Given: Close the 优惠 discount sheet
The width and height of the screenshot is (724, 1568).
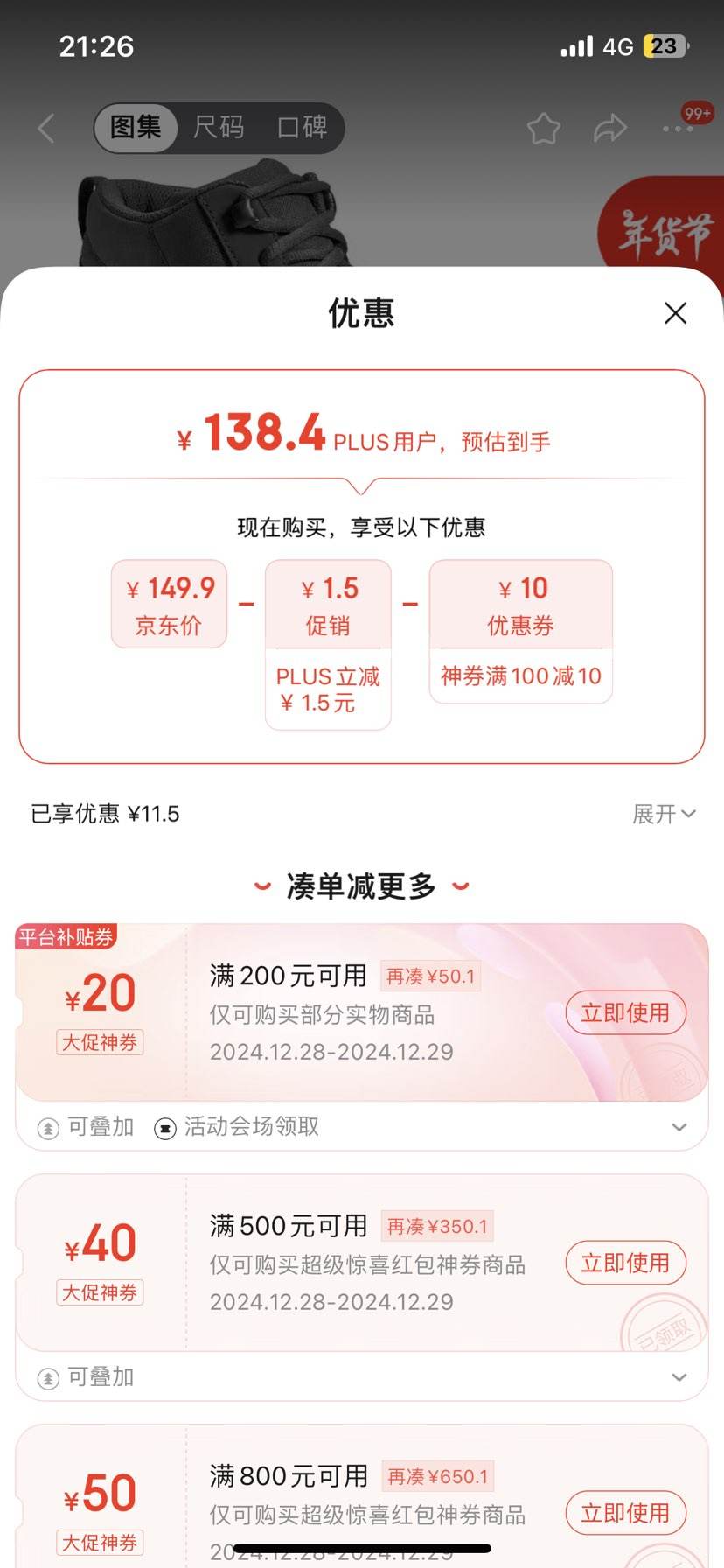Looking at the screenshot, I should (675, 313).
